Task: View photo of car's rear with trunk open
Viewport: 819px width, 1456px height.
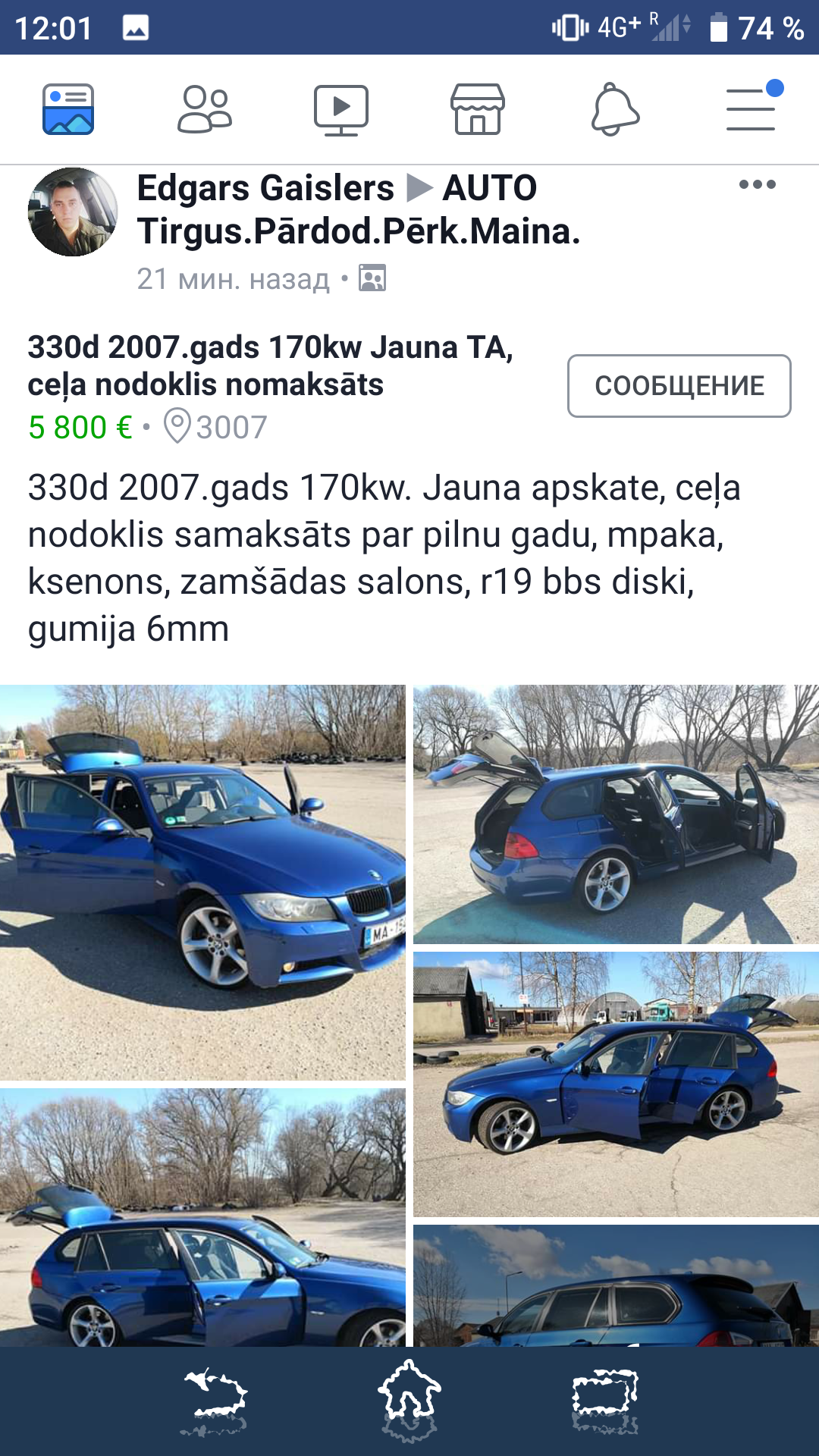Action: 616,814
